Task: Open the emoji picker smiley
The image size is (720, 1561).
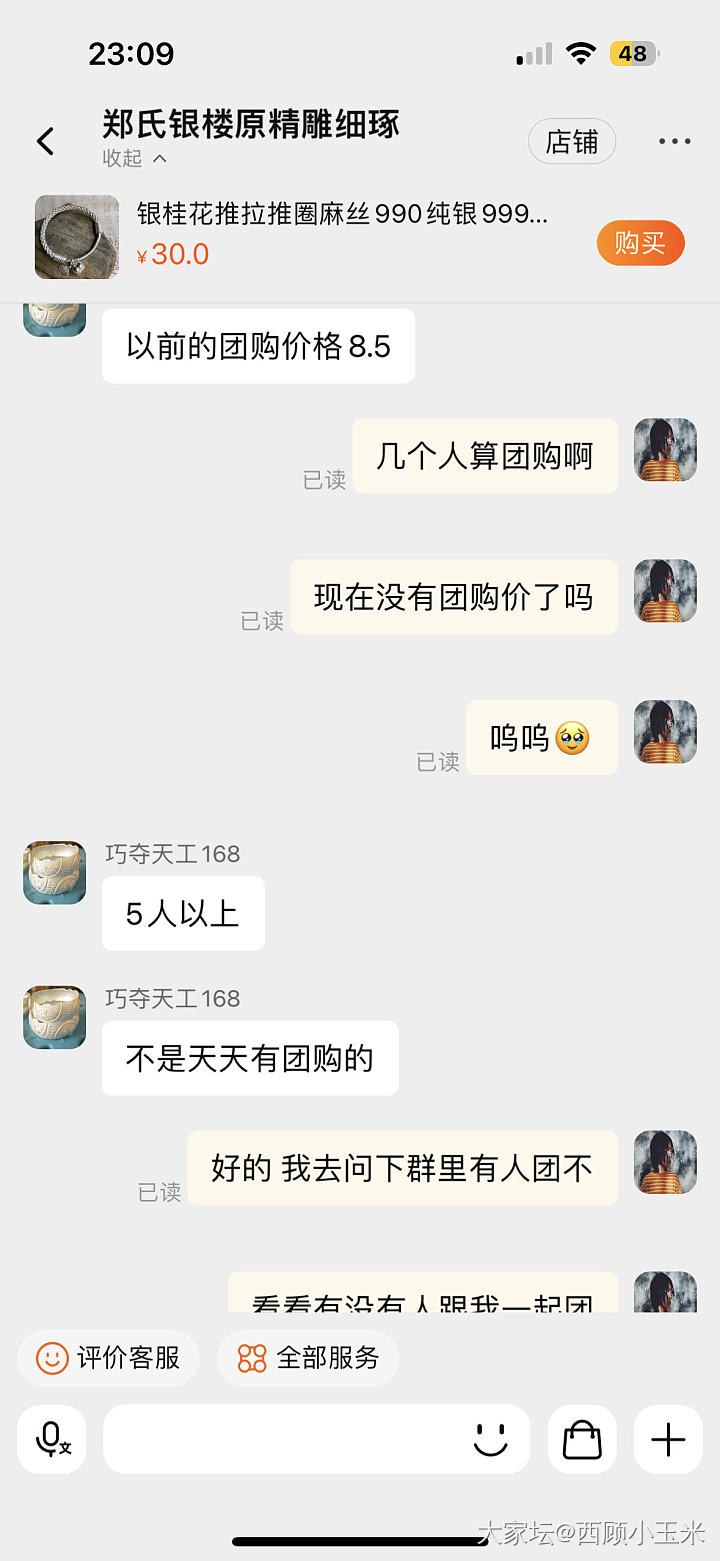Action: [x=490, y=1439]
